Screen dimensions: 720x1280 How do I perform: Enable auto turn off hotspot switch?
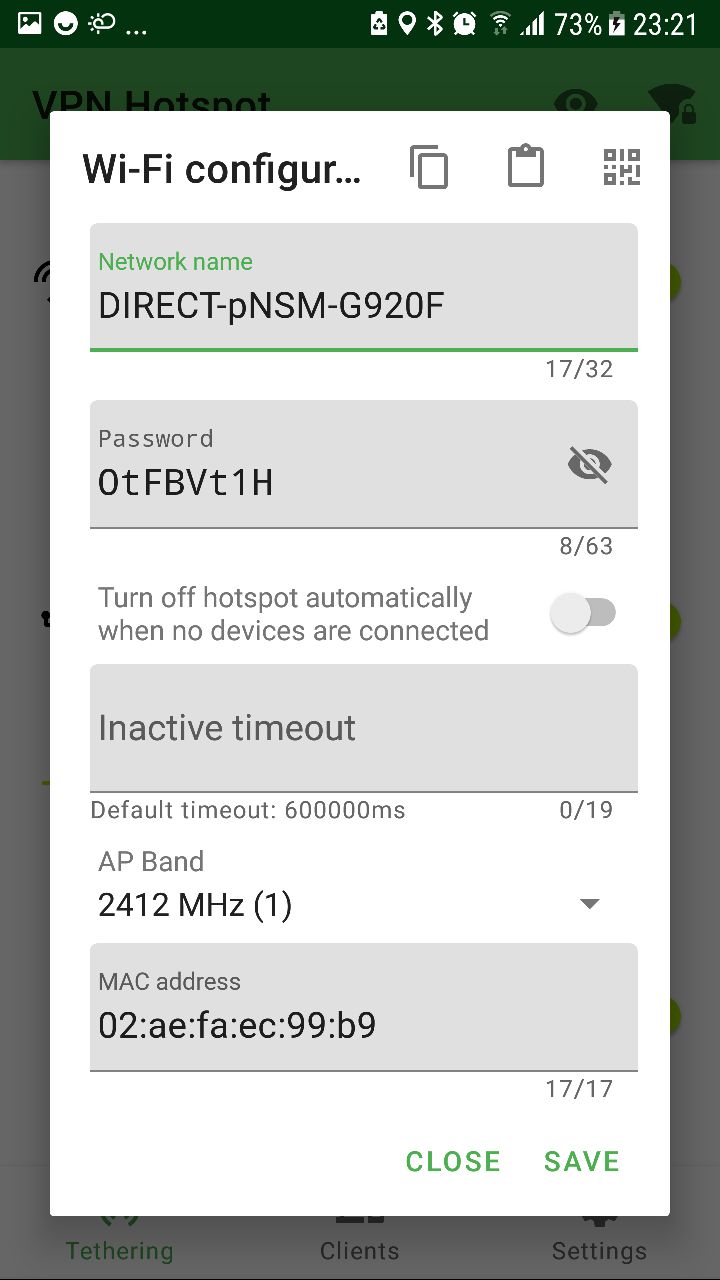point(583,613)
